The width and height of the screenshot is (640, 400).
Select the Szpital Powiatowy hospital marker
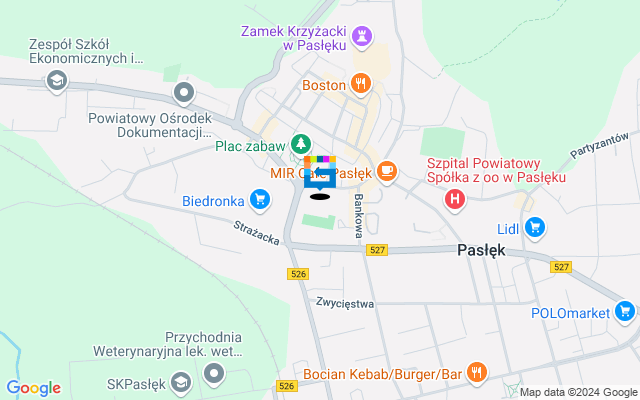[456, 200]
